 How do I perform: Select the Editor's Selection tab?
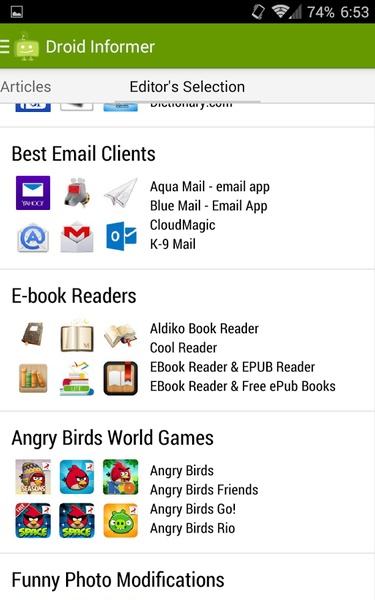click(187, 86)
